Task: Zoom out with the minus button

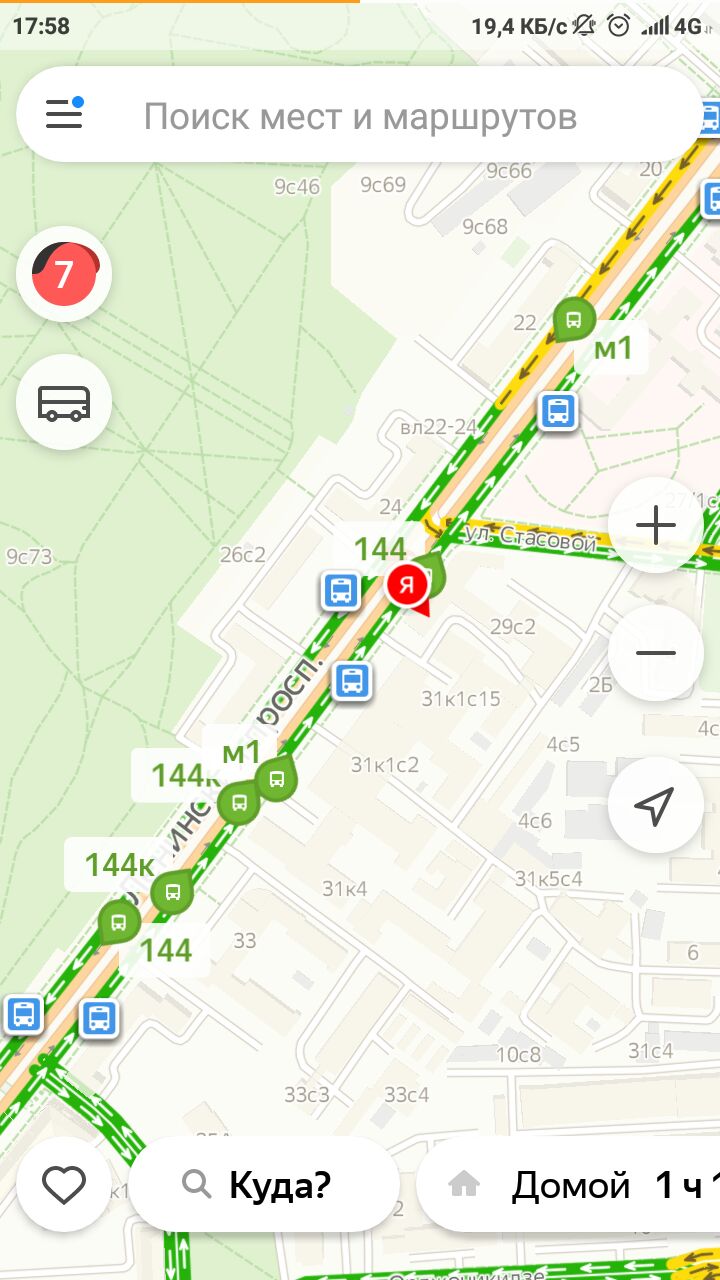Action: [x=655, y=653]
